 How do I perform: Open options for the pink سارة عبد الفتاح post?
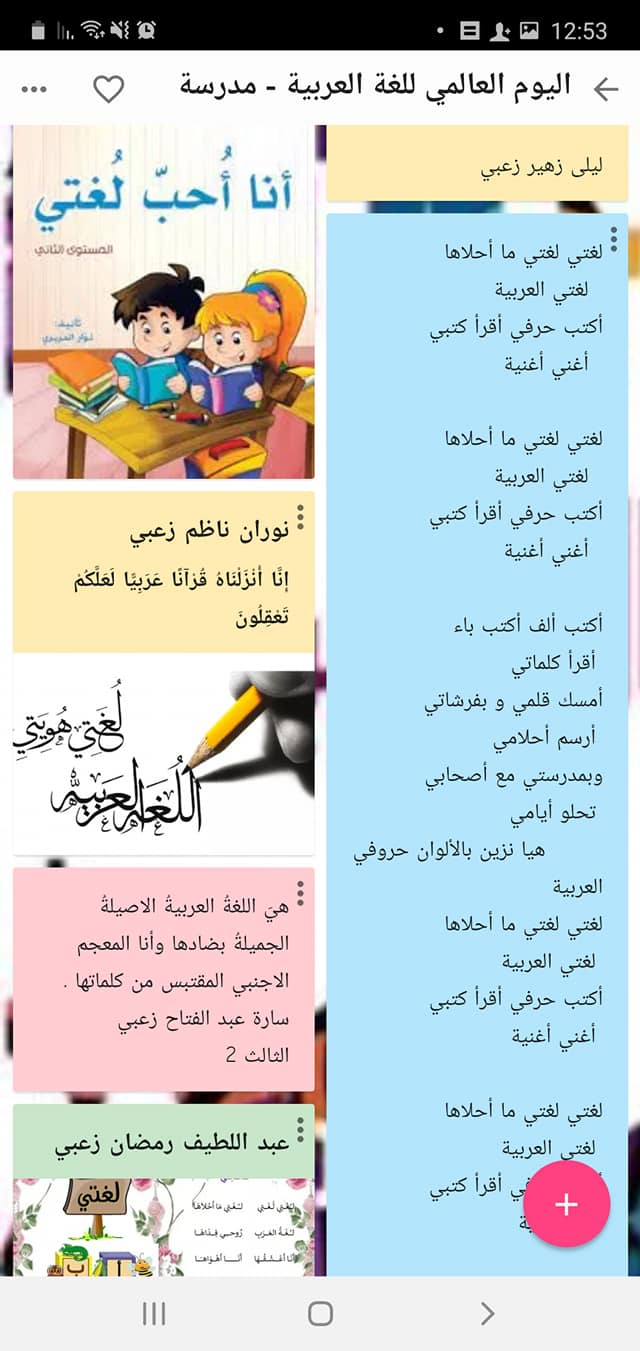[x=301, y=893]
